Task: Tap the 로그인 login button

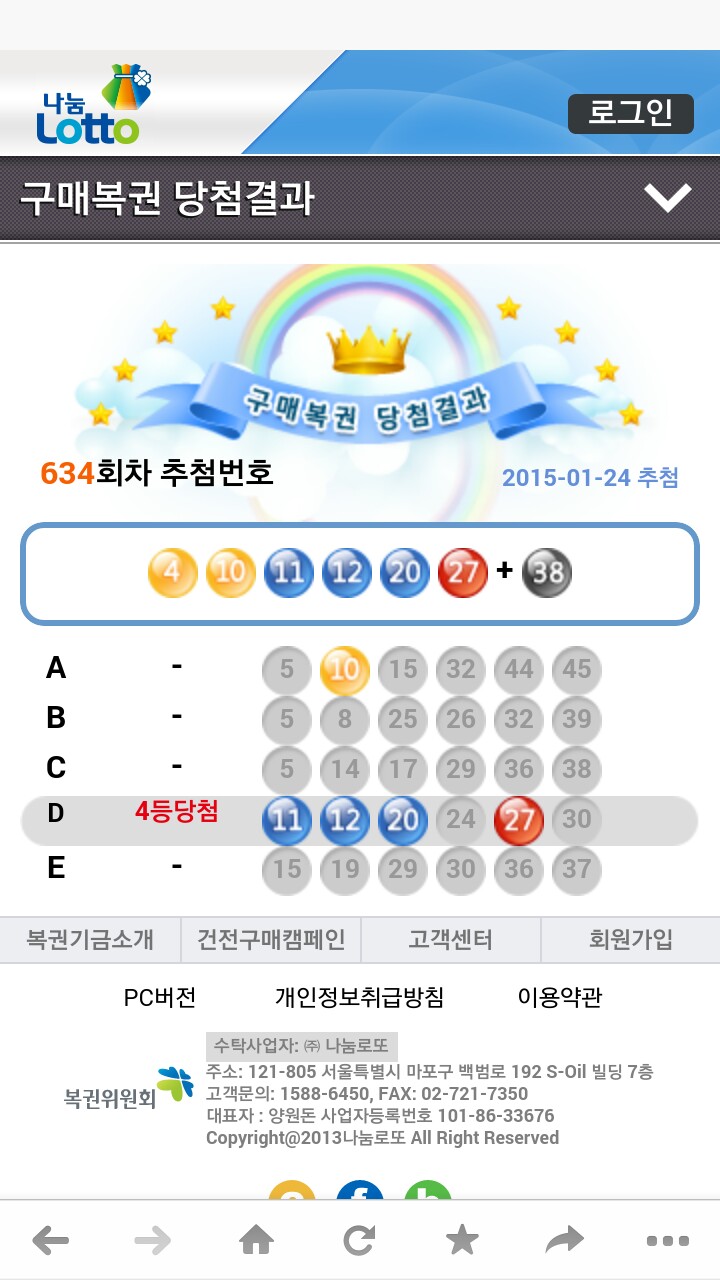Action: pyautogui.click(x=630, y=114)
